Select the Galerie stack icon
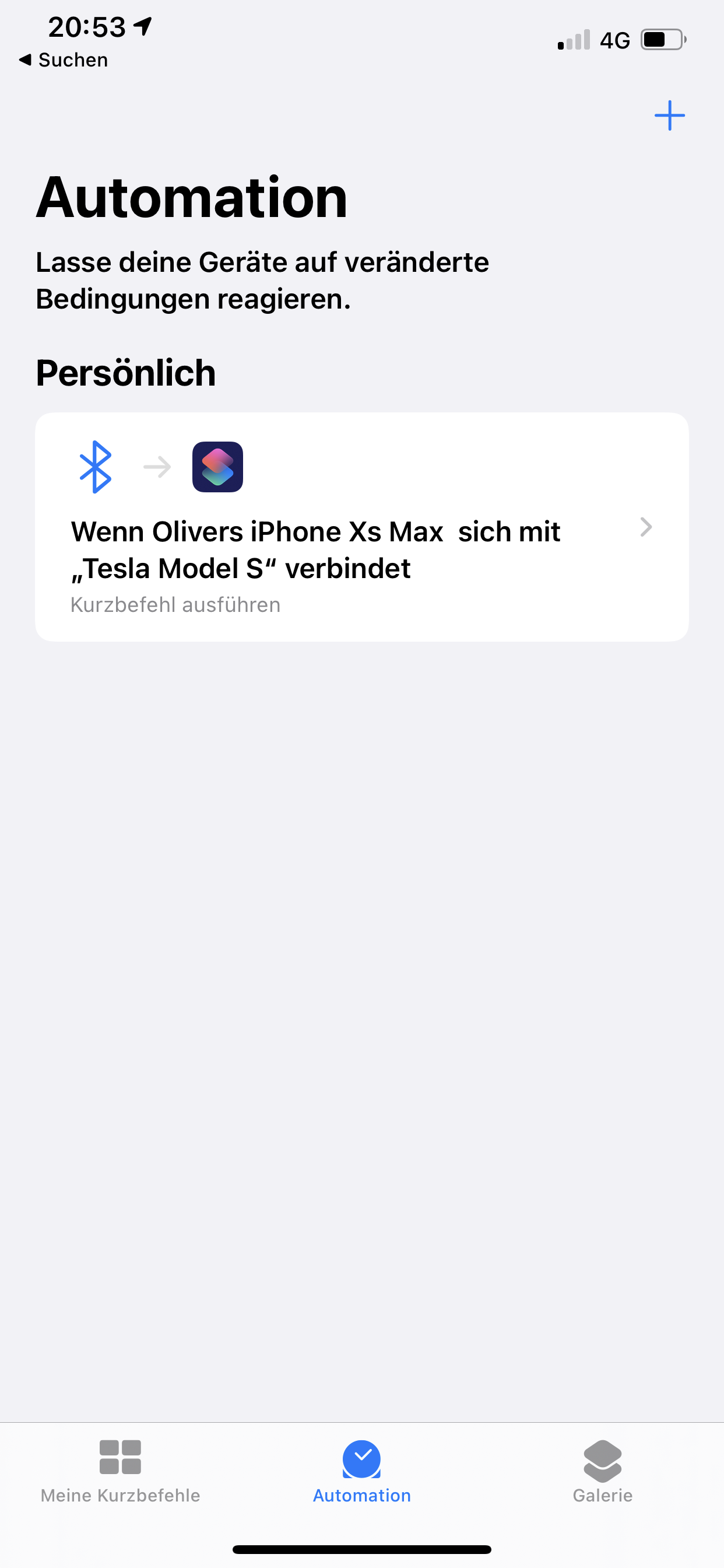Viewport: 724px width, 1568px height. click(x=602, y=1459)
